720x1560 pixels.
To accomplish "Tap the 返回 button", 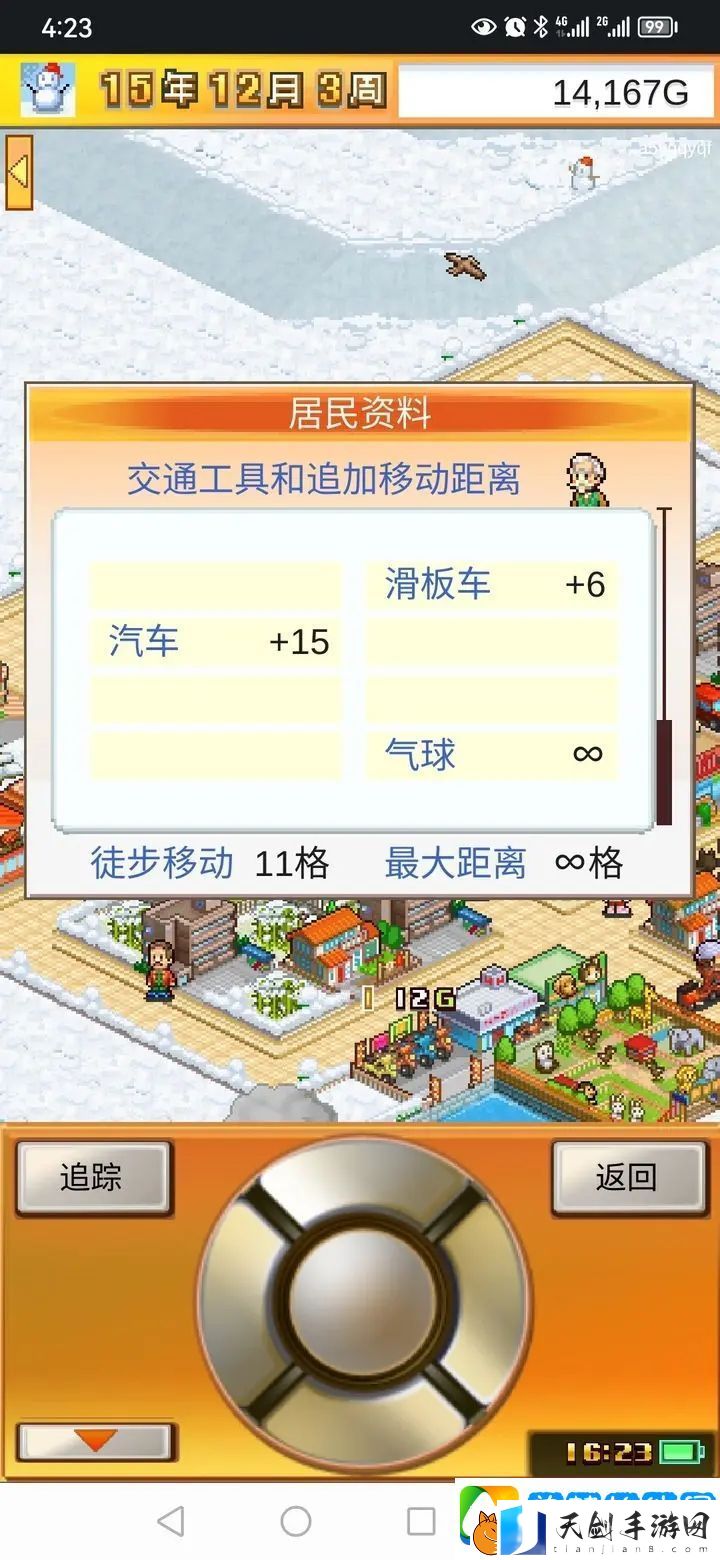I will coord(628,1178).
